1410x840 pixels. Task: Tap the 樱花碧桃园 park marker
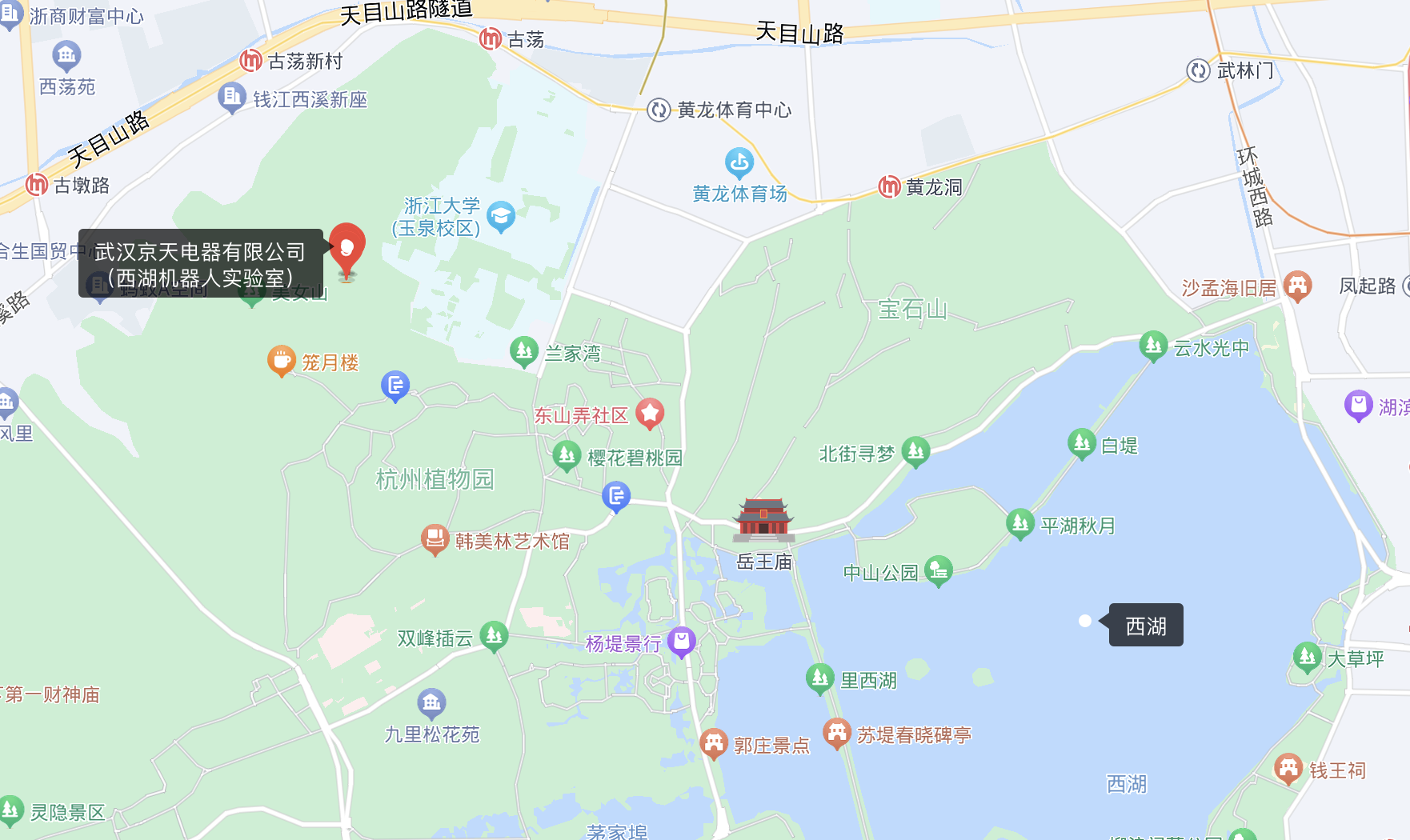567,456
